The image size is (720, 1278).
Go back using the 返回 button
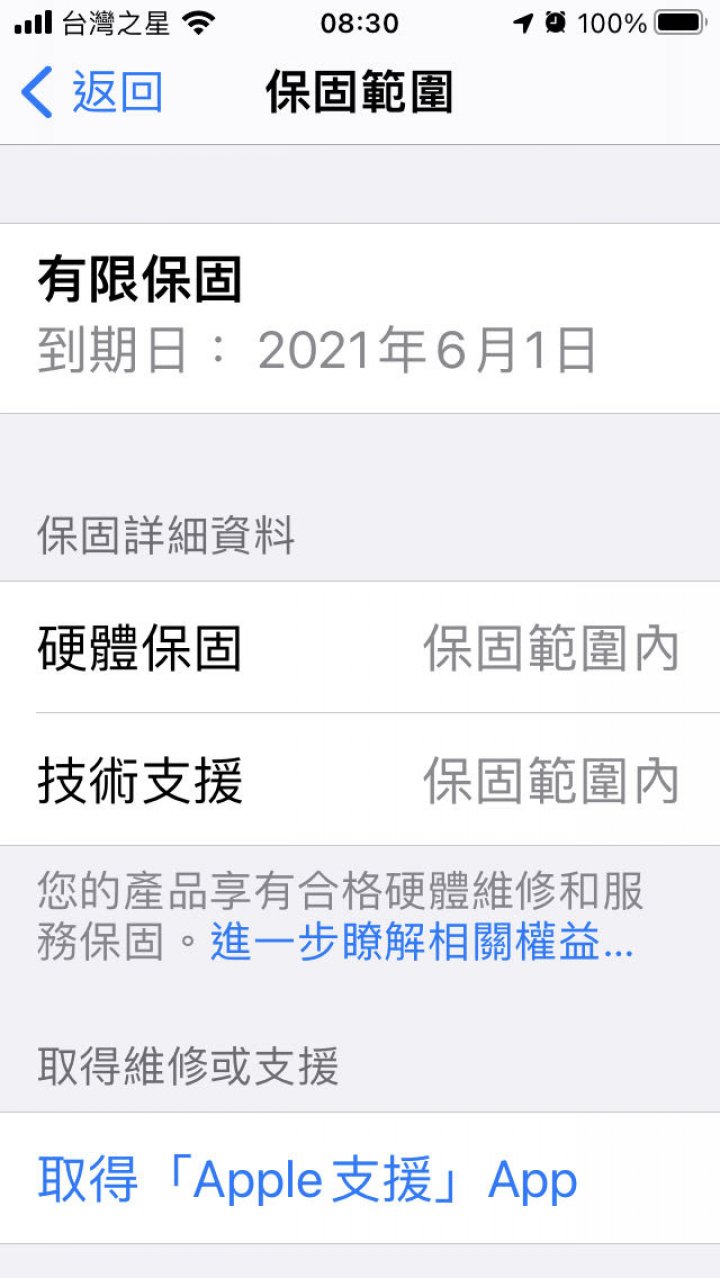tap(92, 93)
